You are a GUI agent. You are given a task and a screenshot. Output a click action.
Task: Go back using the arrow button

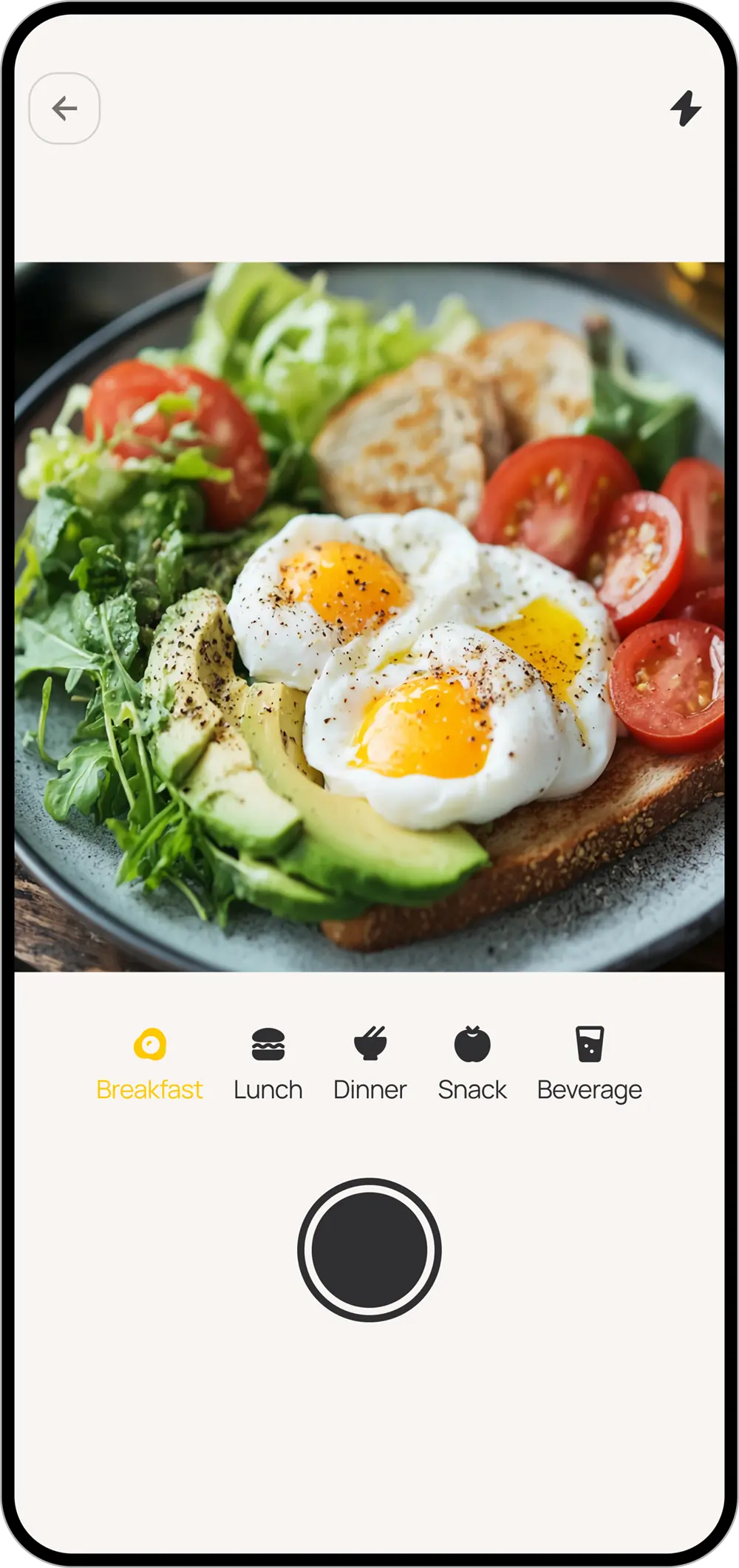tap(64, 109)
